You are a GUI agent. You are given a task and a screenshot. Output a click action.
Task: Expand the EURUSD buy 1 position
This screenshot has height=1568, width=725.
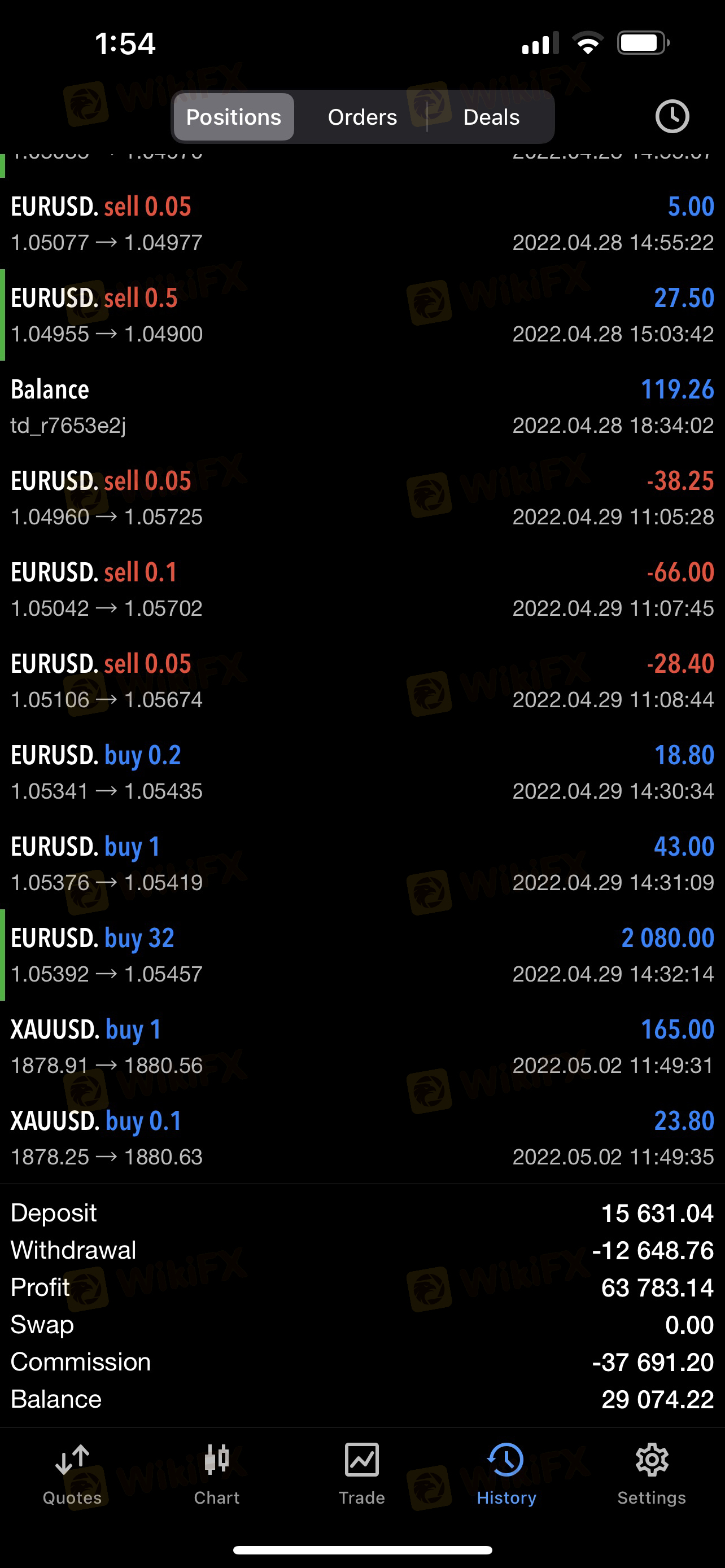[x=362, y=864]
